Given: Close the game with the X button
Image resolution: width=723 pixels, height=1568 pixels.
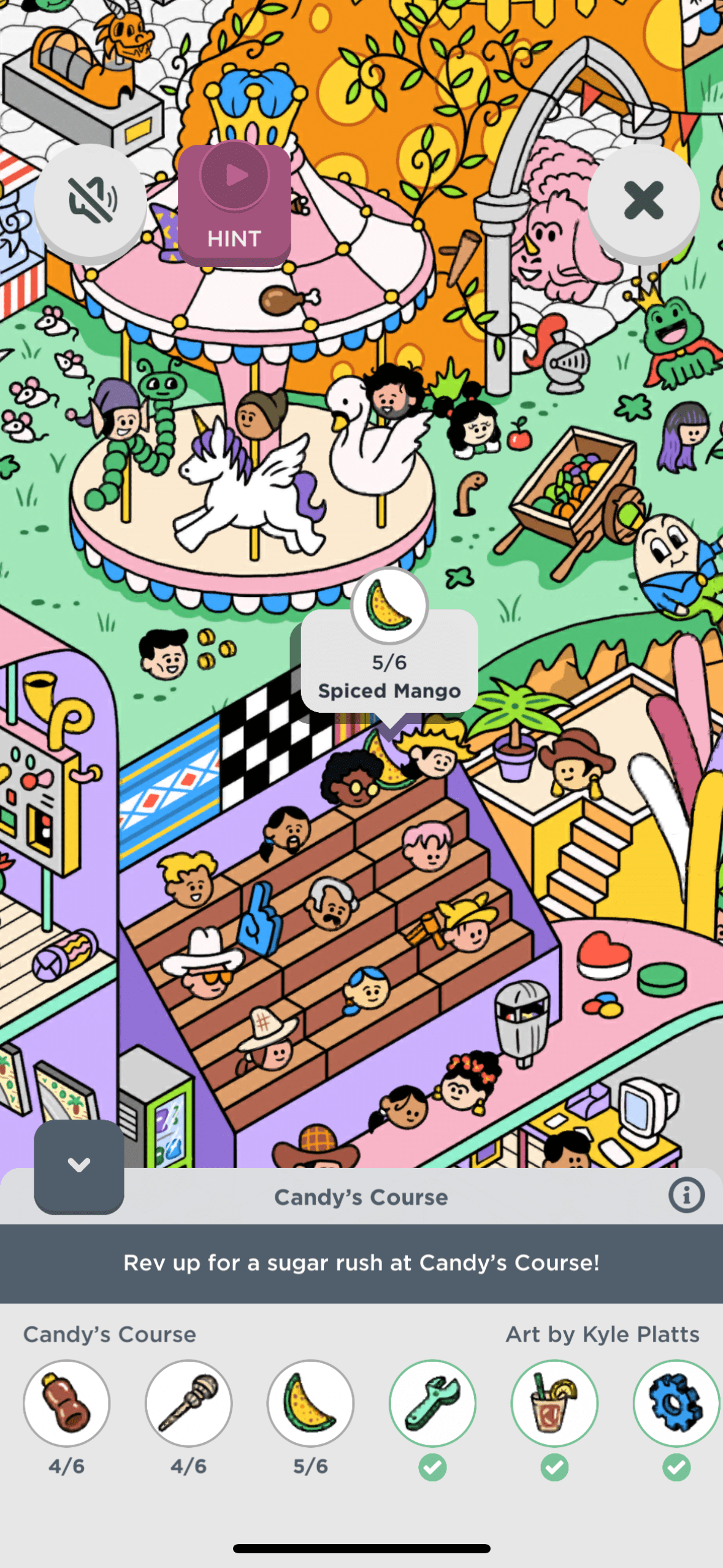Looking at the screenshot, I should point(643,200).
